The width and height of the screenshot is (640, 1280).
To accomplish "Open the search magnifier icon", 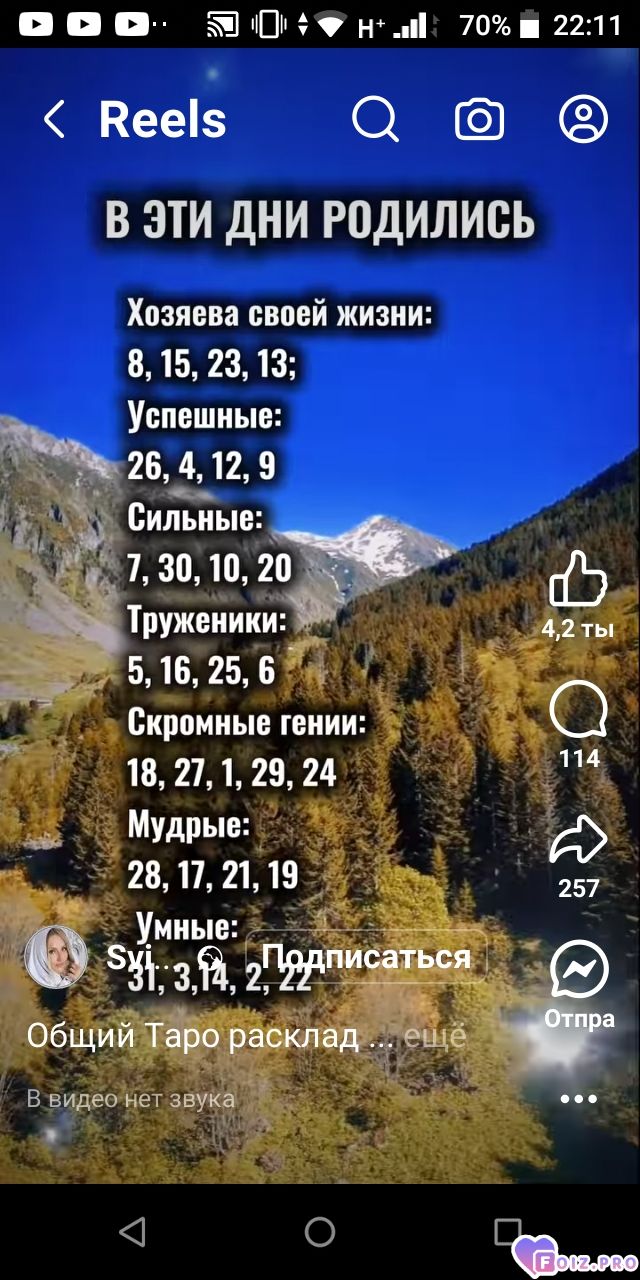I will pyautogui.click(x=376, y=120).
